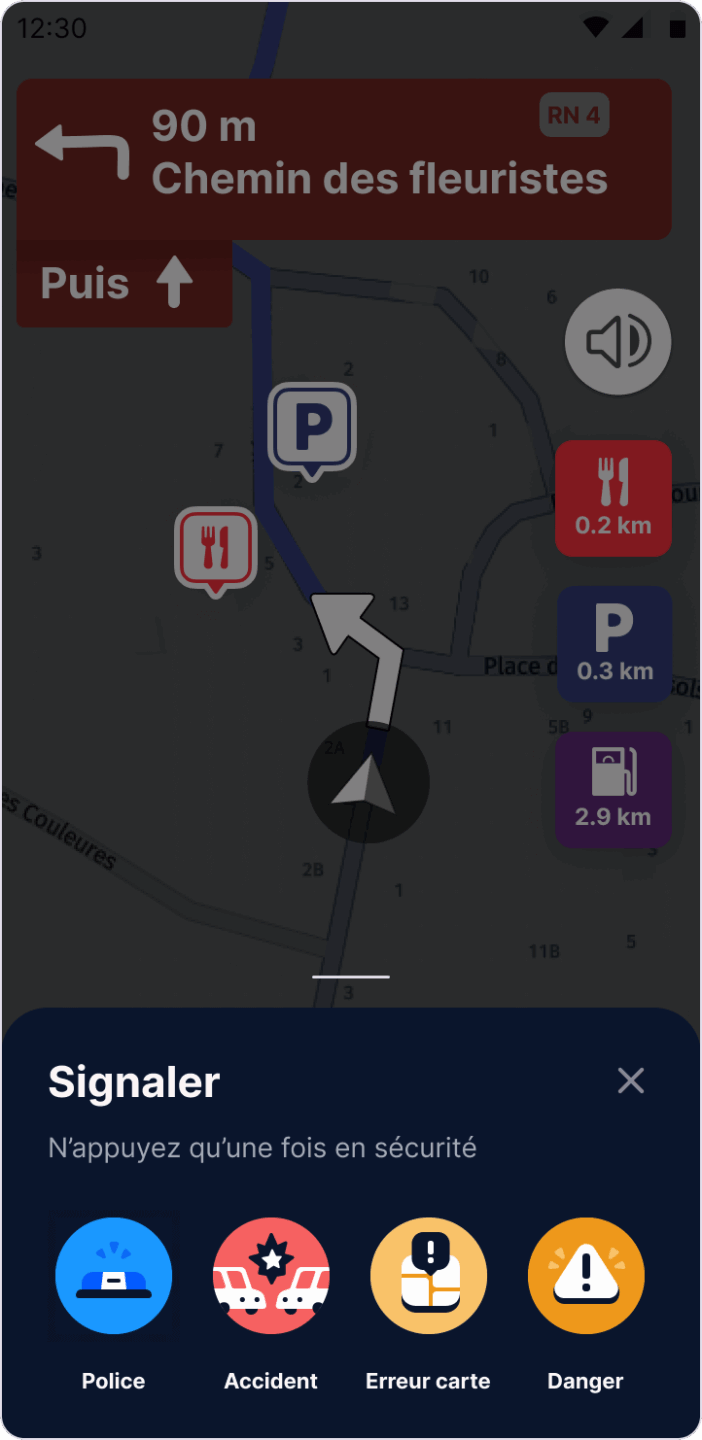Toggle the voice guidance sound
Viewport: 702px width, 1440px height.
click(618, 342)
